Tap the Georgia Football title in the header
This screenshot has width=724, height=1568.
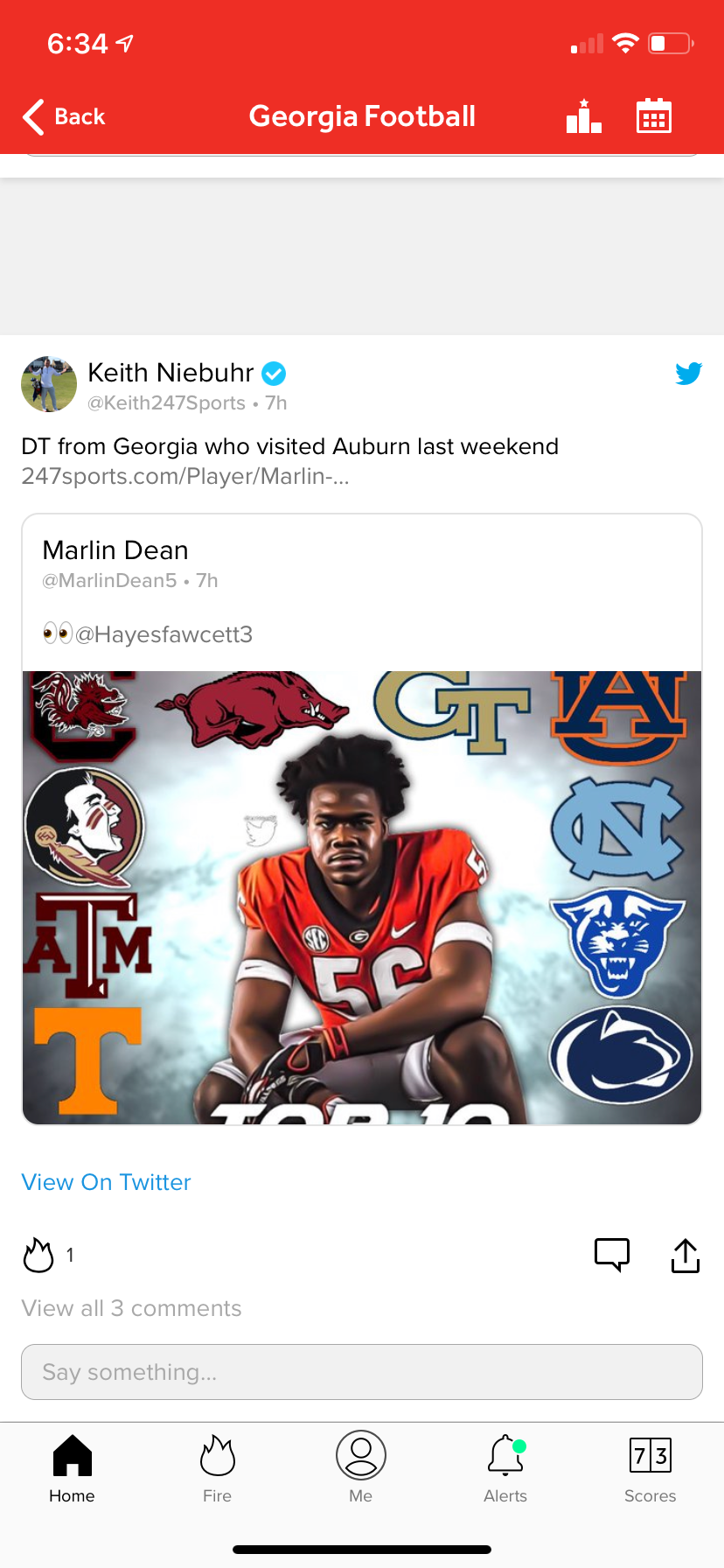click(x=362, y=115)
